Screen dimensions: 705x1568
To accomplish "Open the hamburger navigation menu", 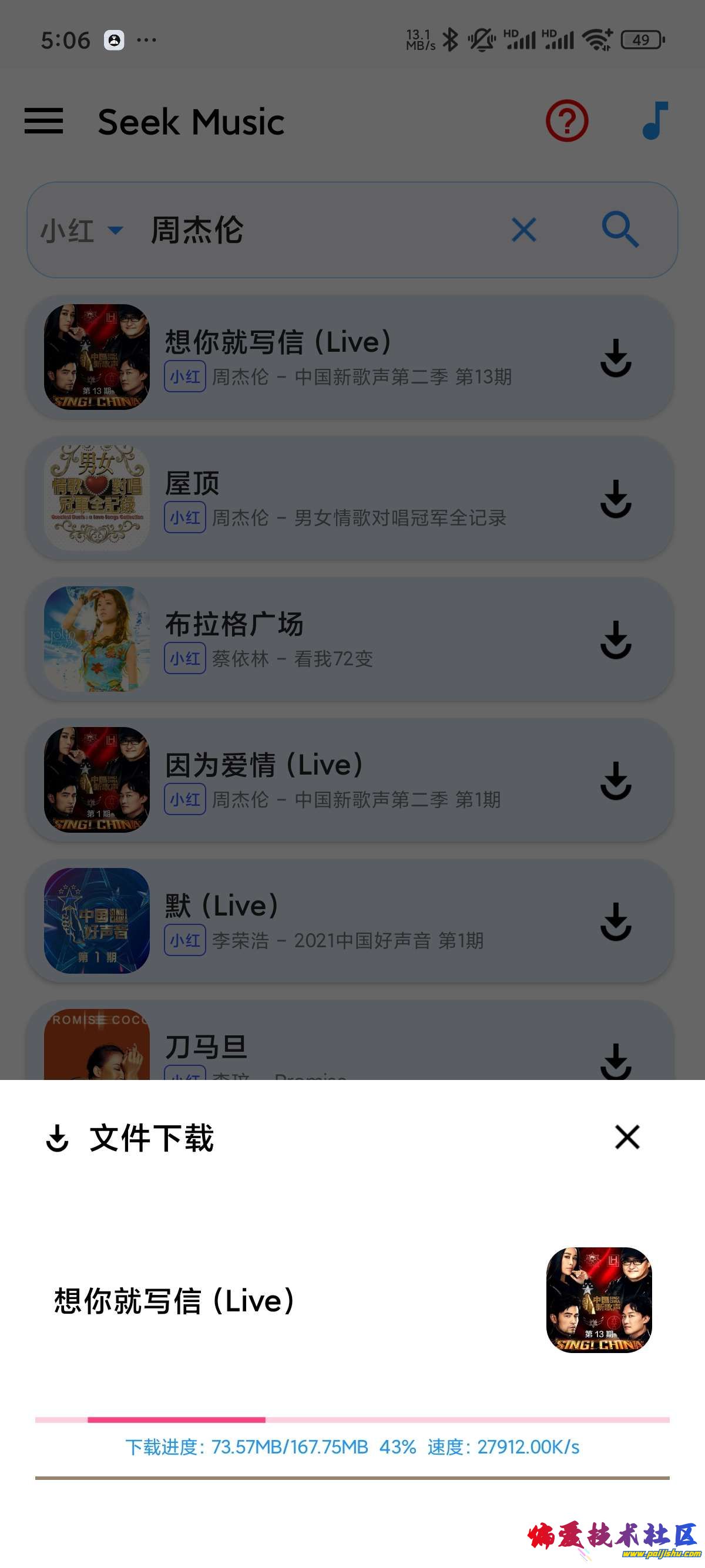I will pos(43,122).
